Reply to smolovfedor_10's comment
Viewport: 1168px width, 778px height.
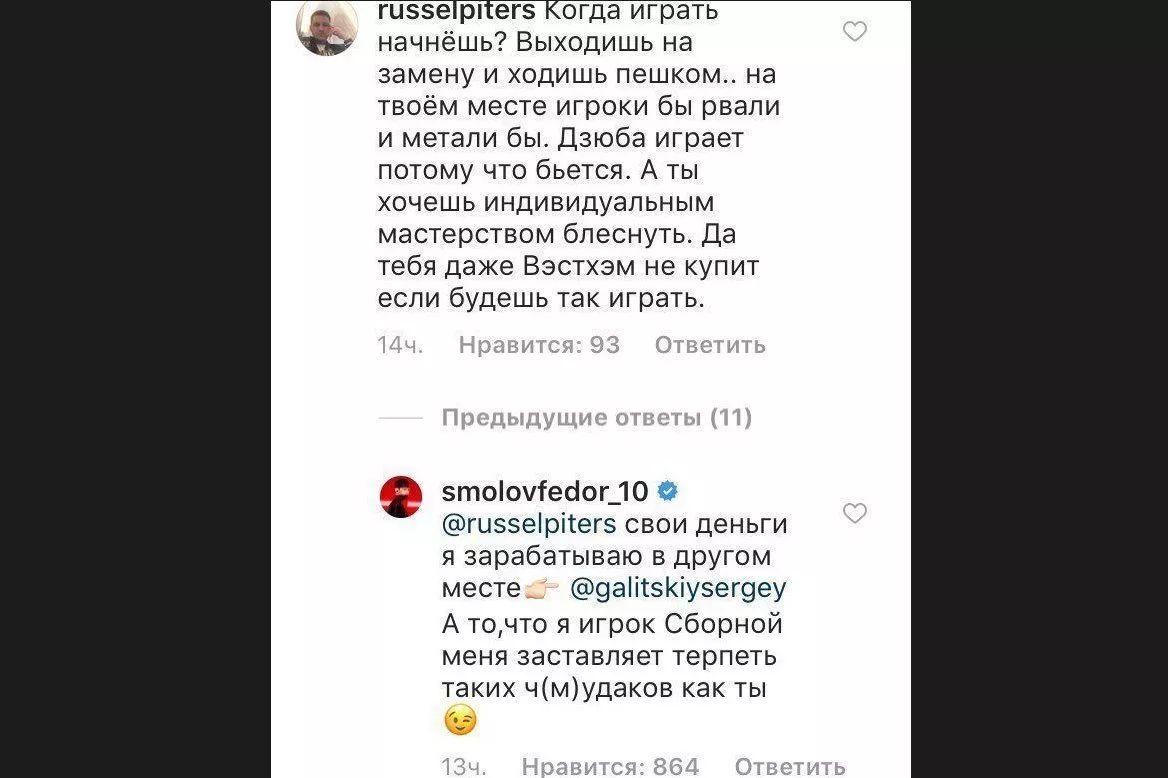(790, 766)
